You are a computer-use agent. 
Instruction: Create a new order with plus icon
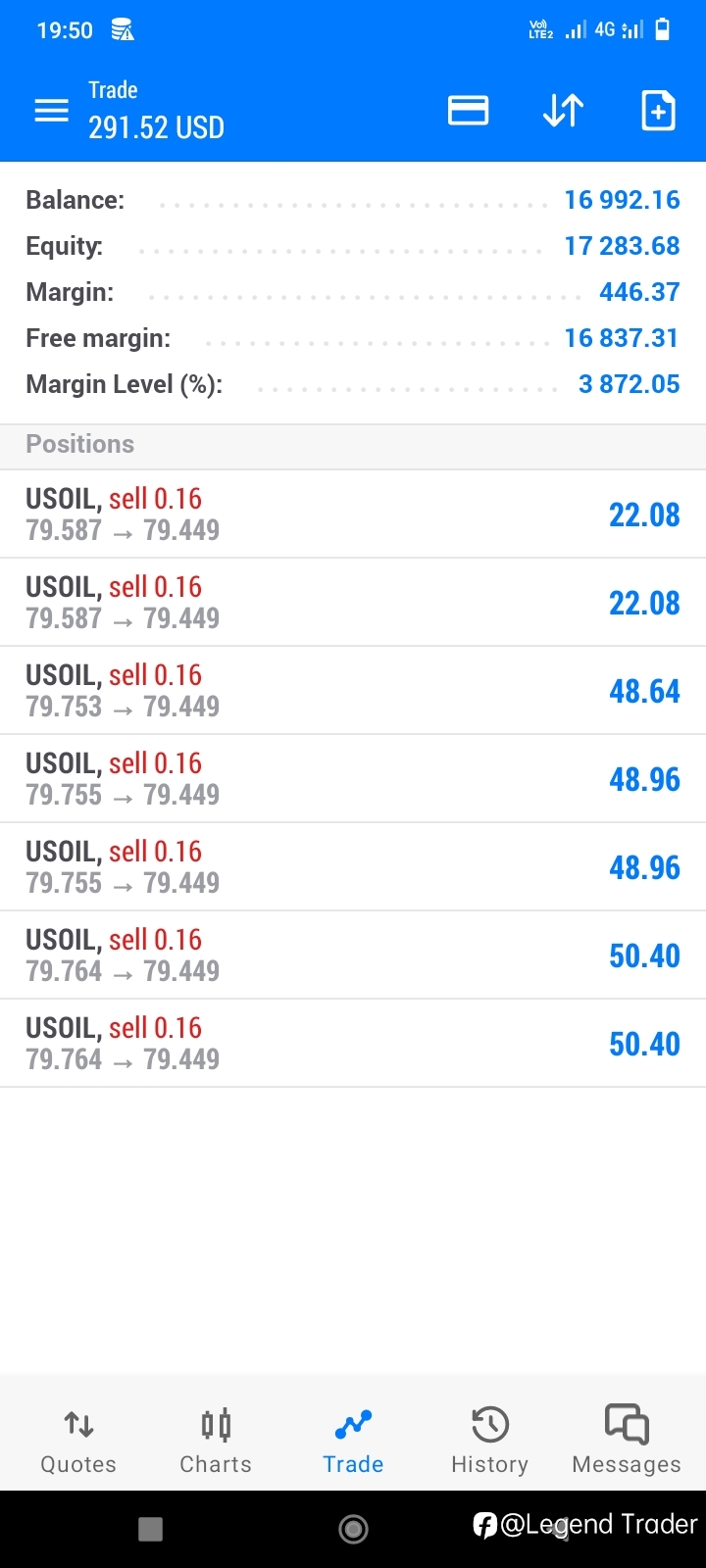coord(658,110)
